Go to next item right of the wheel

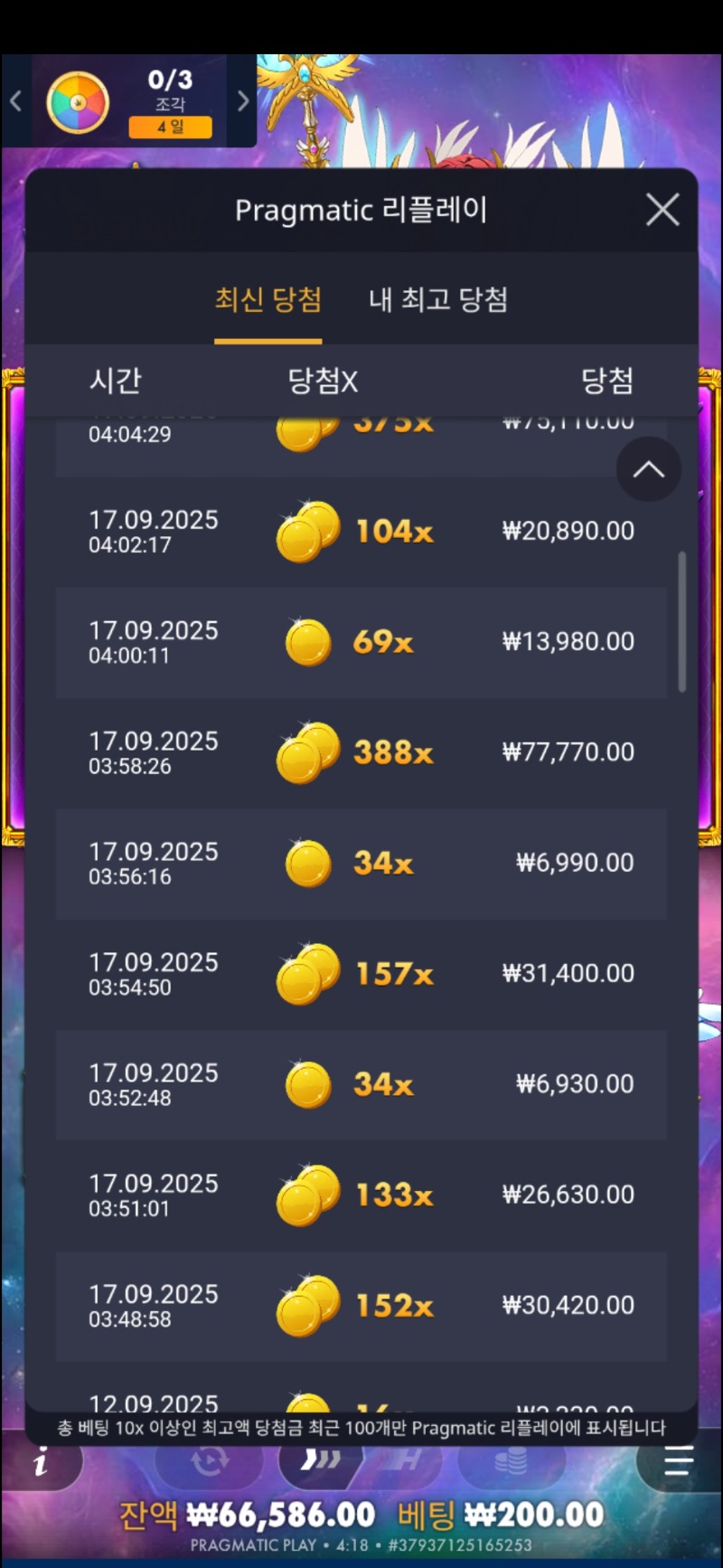click(x=242, y=100)
